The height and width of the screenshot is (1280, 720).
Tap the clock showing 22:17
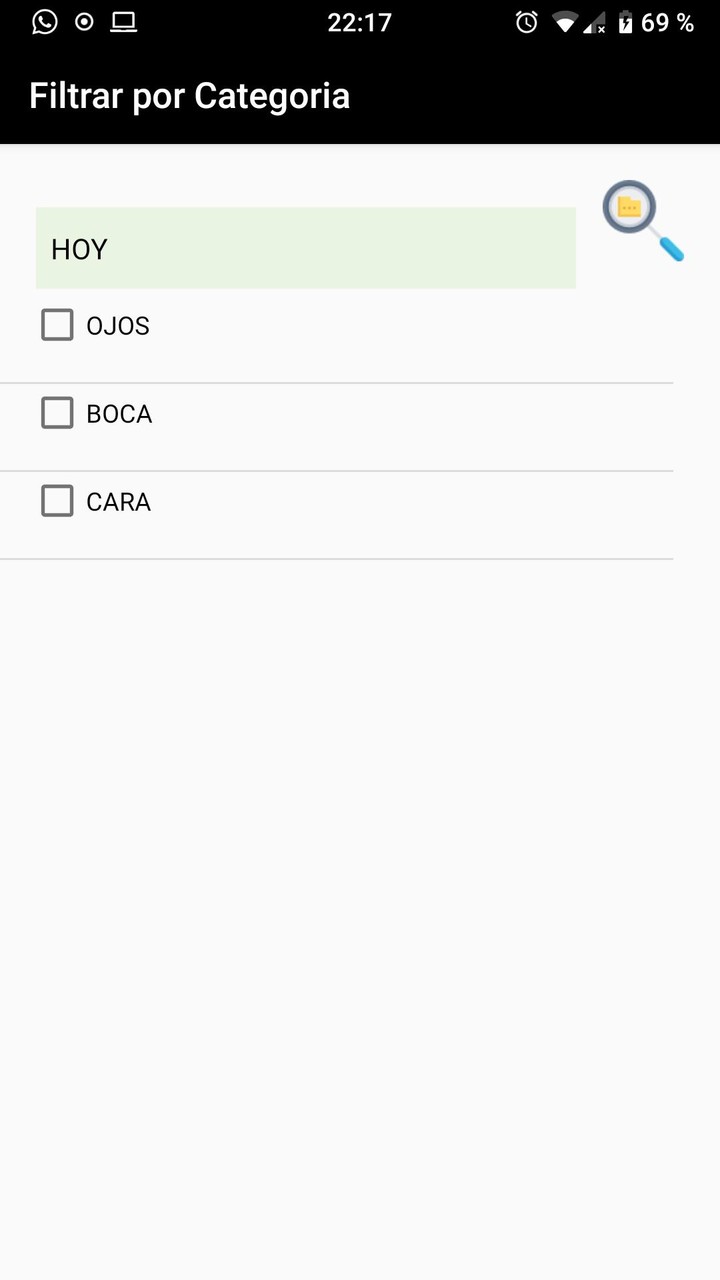point(361,22)
